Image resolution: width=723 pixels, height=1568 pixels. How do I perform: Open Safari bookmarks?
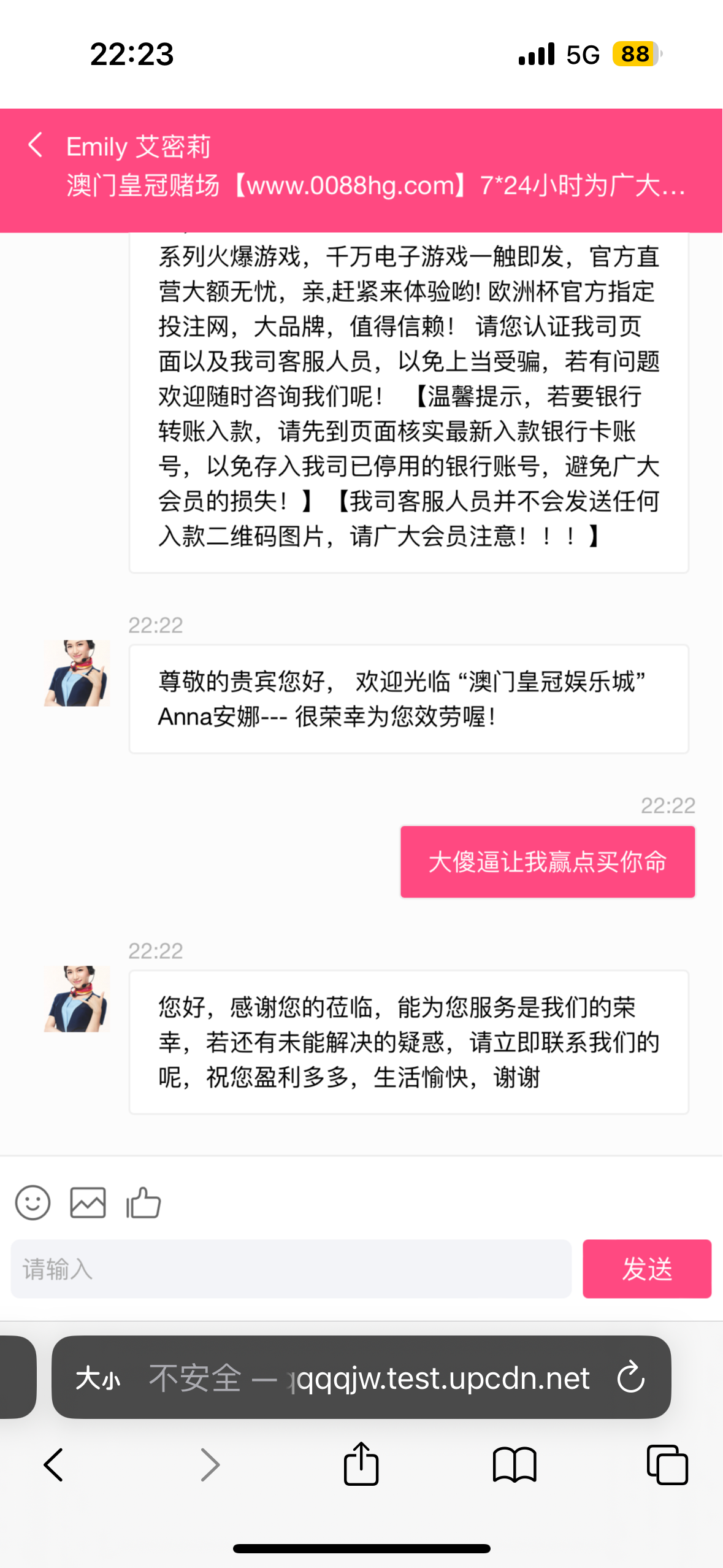(514, 1466)
